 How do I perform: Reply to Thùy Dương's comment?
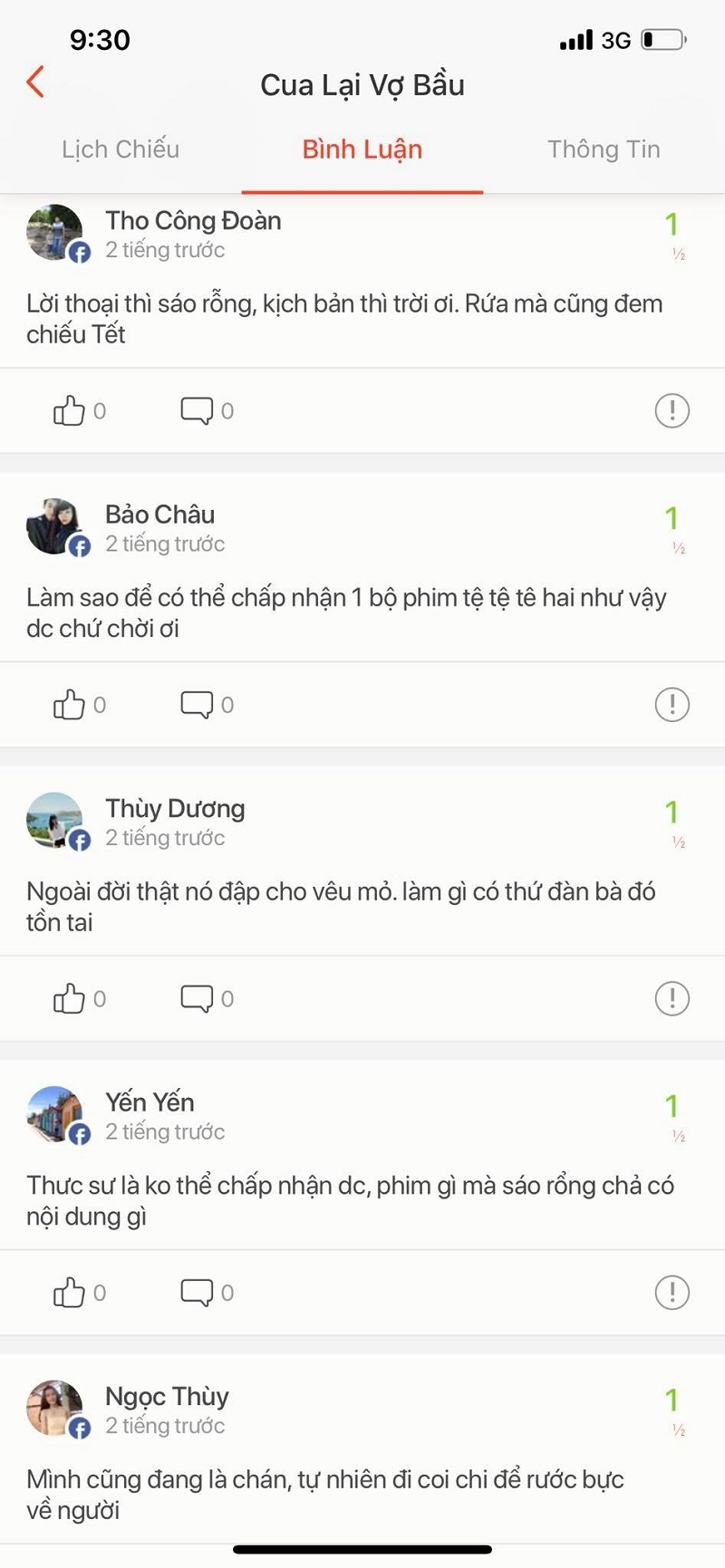point(197,999)
